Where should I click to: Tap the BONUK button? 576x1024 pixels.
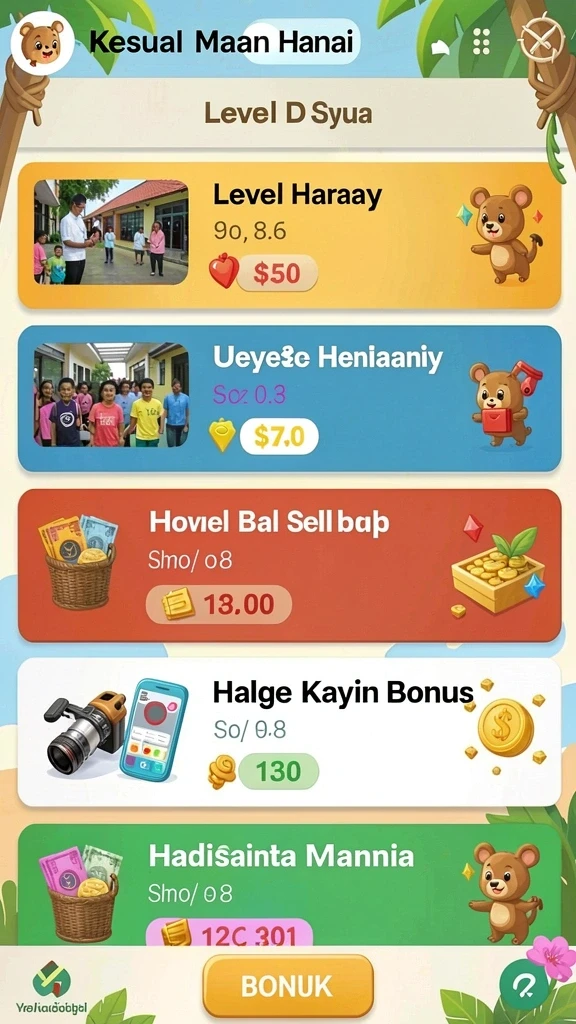click(288, 986)
